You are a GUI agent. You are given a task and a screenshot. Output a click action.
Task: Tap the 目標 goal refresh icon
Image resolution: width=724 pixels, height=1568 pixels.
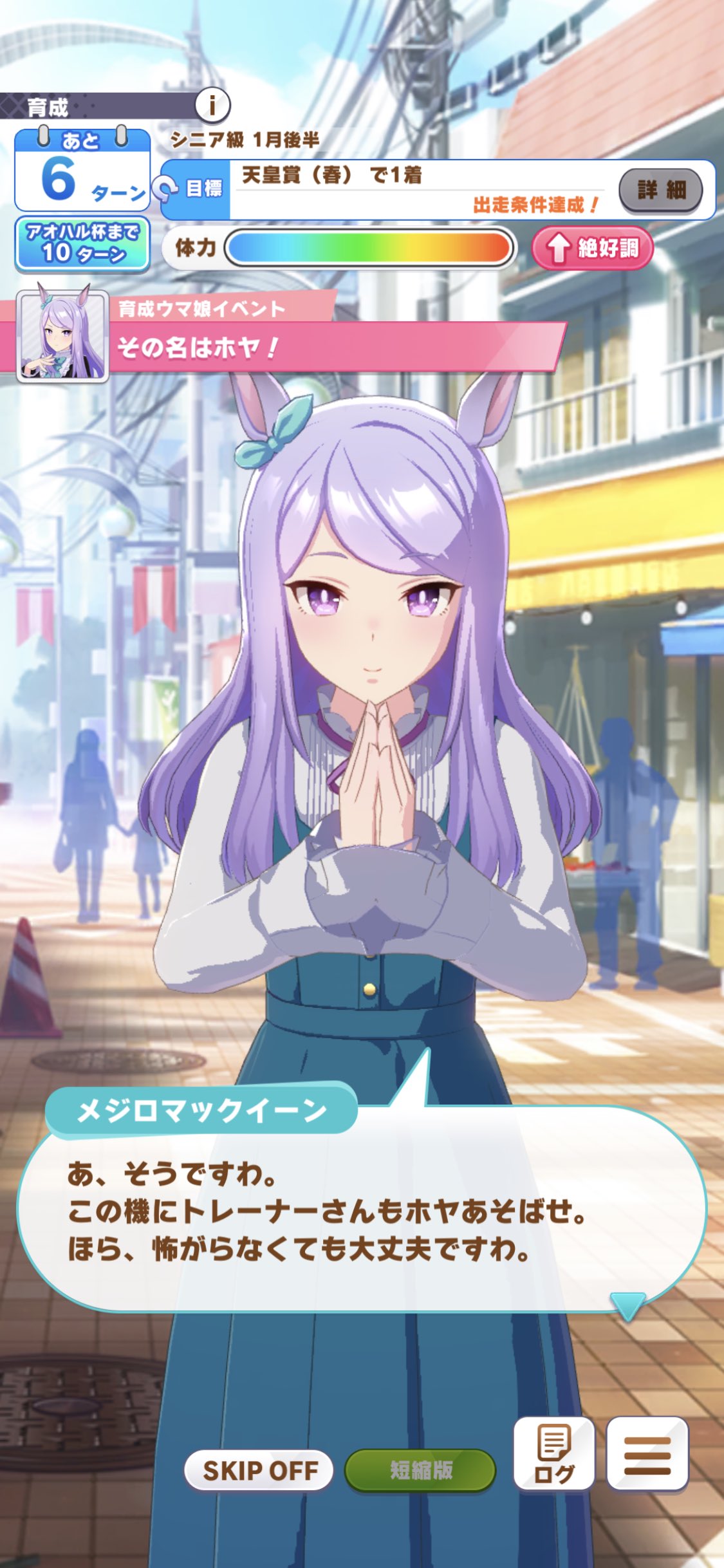[x=165, y=189]
